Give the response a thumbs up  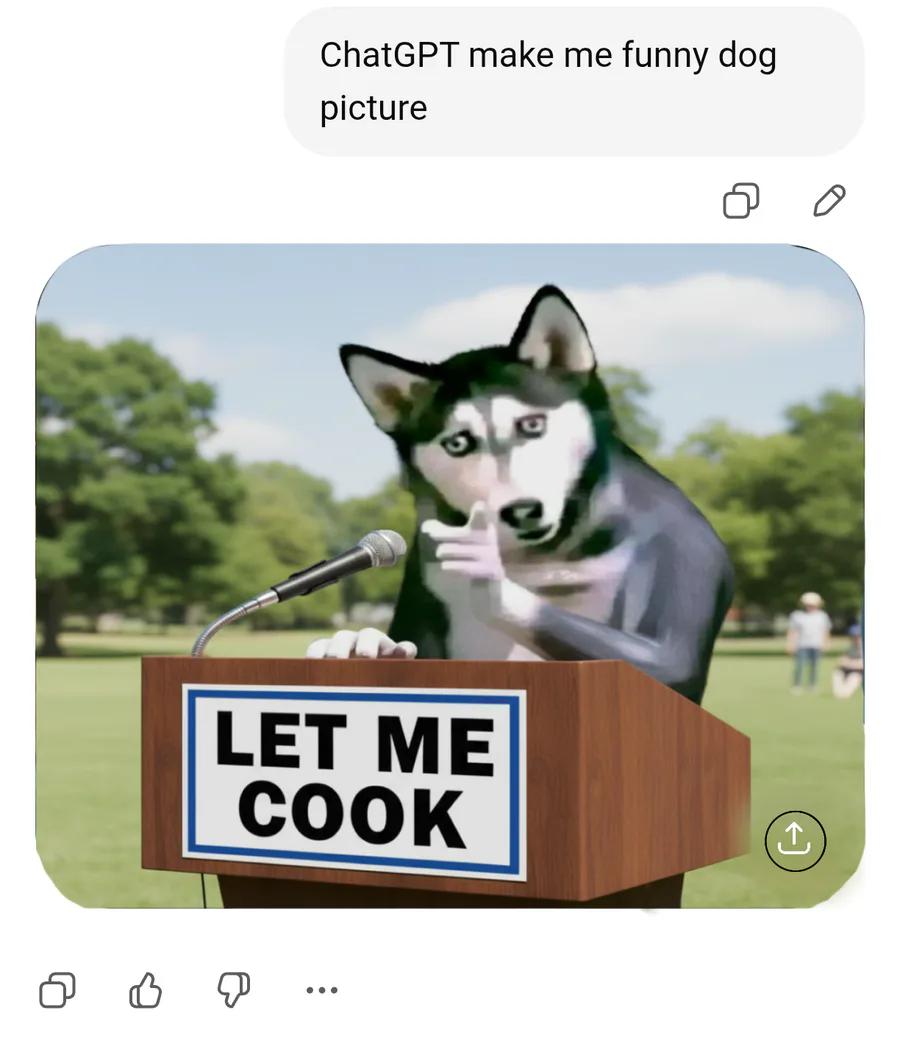[145, 990]
